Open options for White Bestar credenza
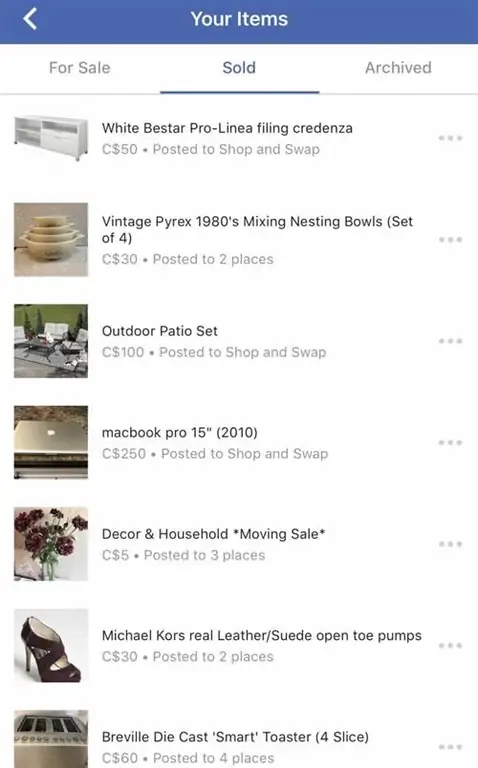 tap(450, 138)
